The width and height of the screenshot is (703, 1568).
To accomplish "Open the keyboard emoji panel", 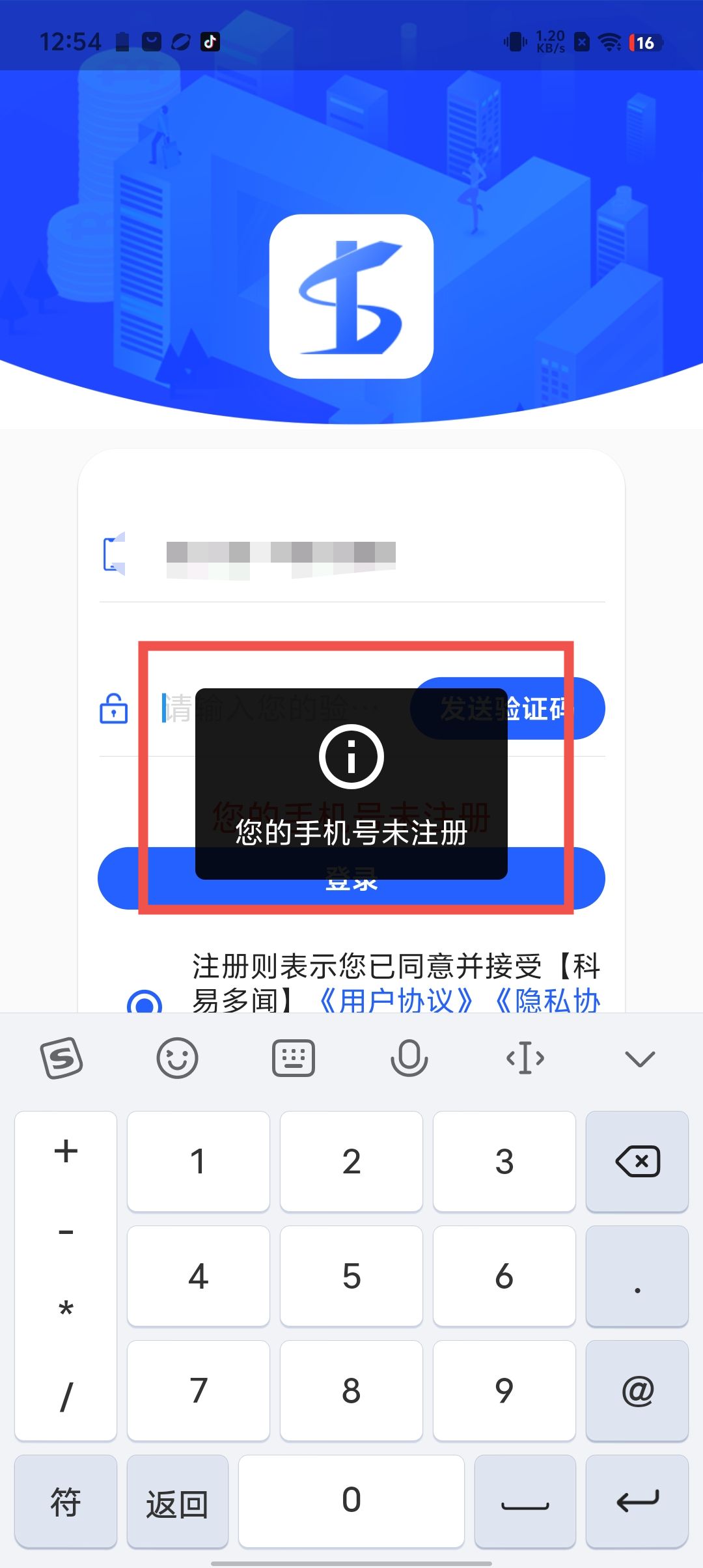I will coord(177,1059).
